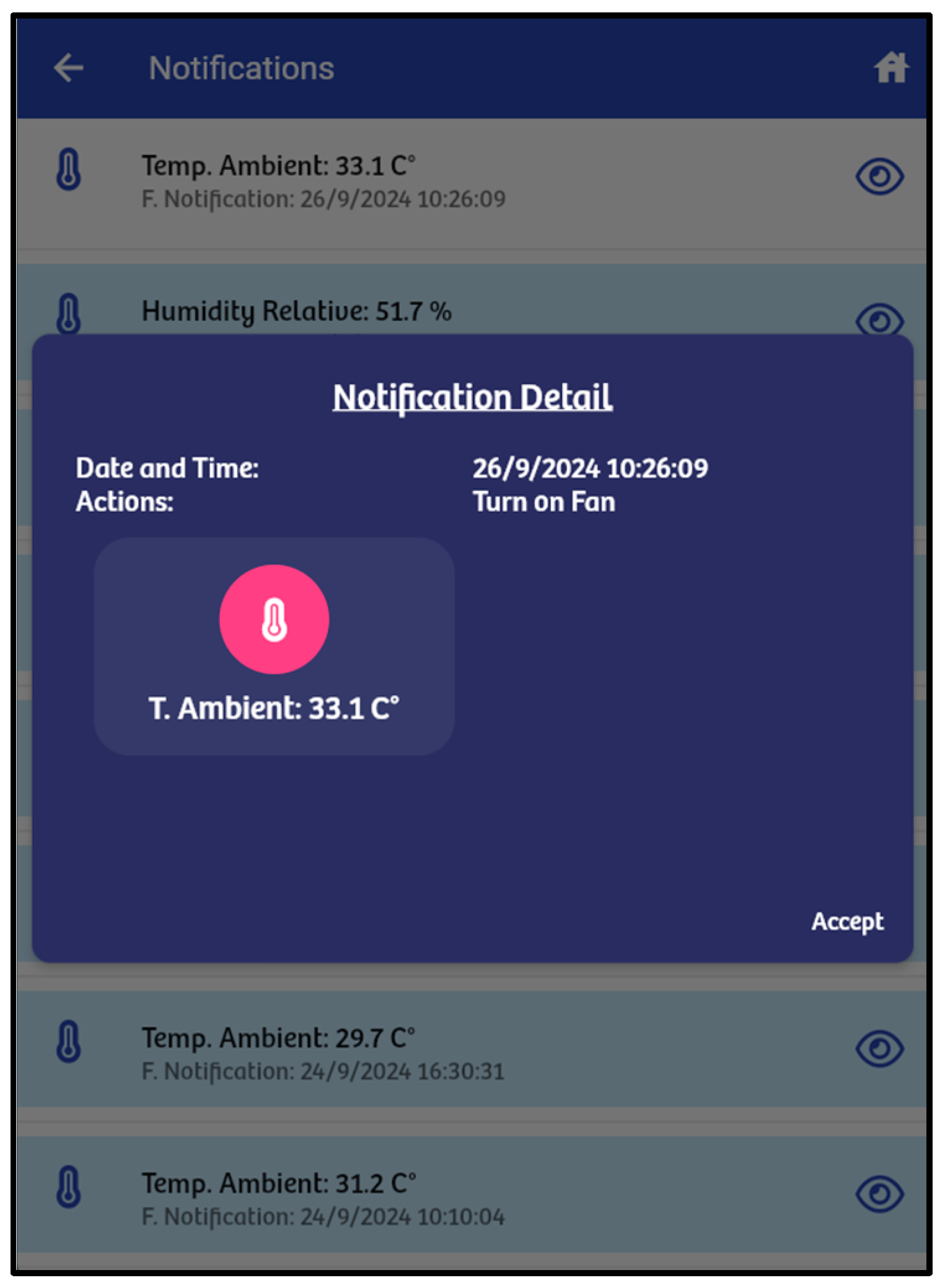Open the home icon in the header
This screenshot has height=1288, width=945.
coord(890,68)
